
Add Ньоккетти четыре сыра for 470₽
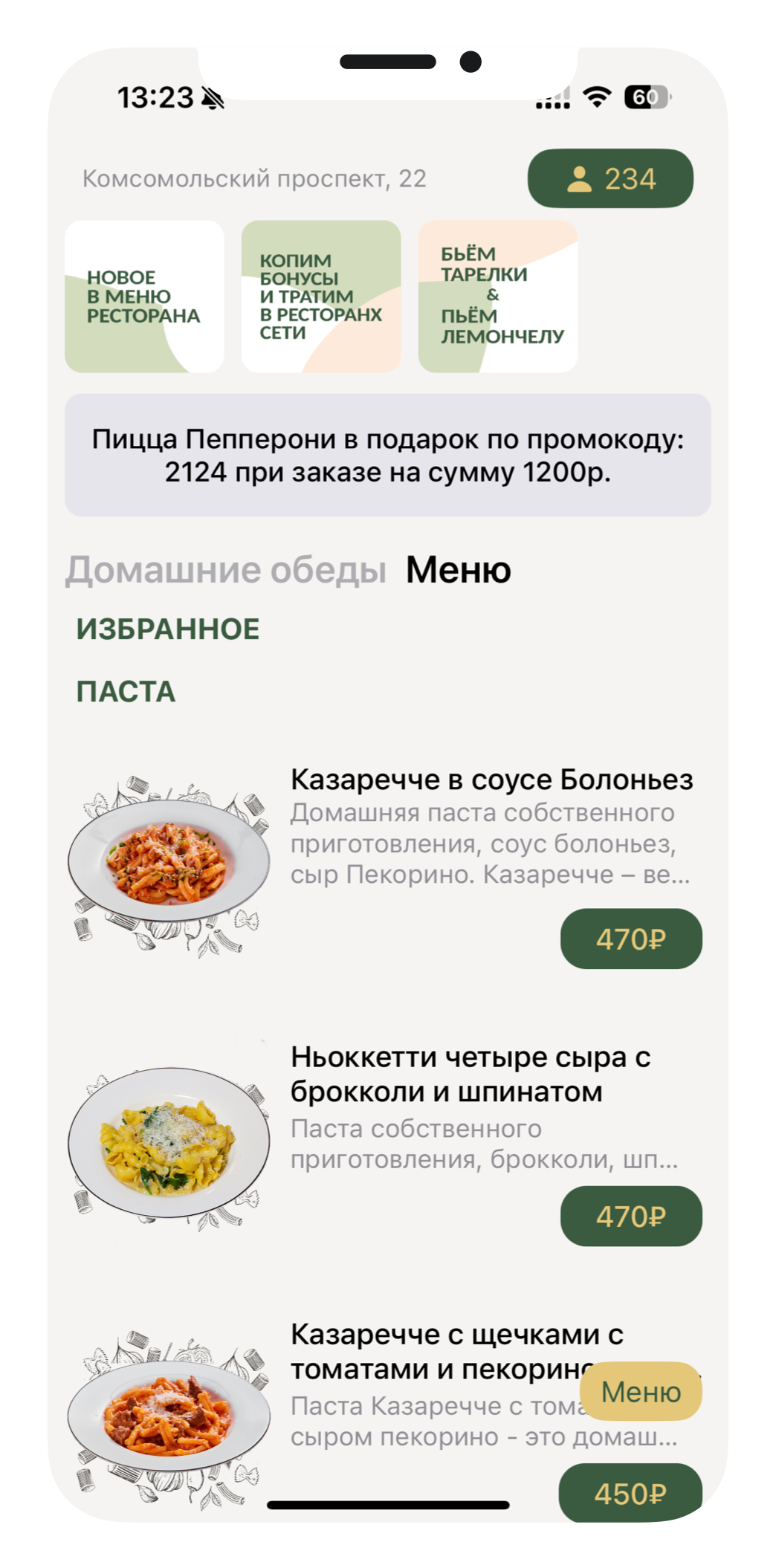[630, 1217]
